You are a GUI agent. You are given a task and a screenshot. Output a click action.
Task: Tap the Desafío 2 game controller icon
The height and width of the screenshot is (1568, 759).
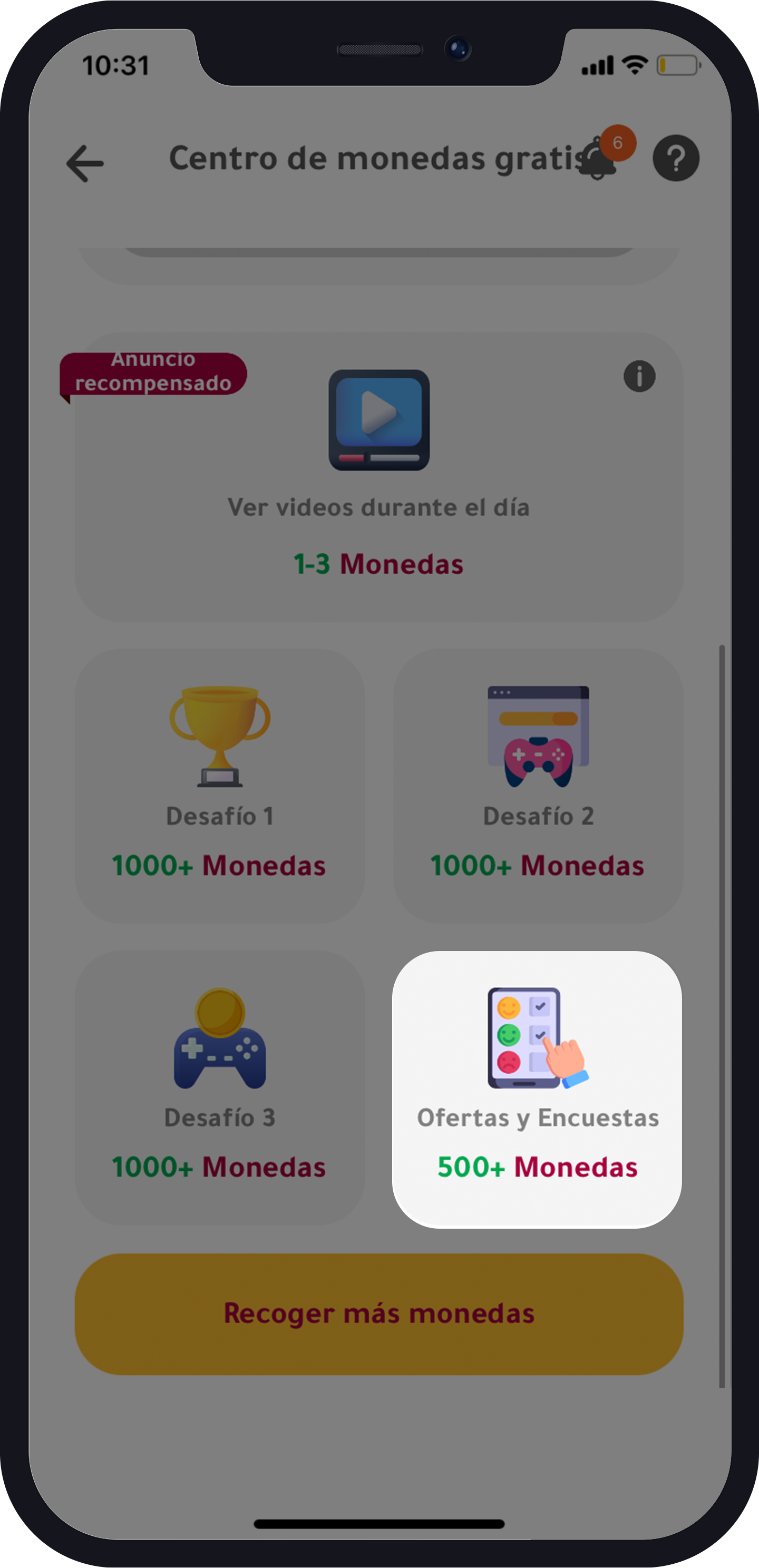(x=539, y=733)
